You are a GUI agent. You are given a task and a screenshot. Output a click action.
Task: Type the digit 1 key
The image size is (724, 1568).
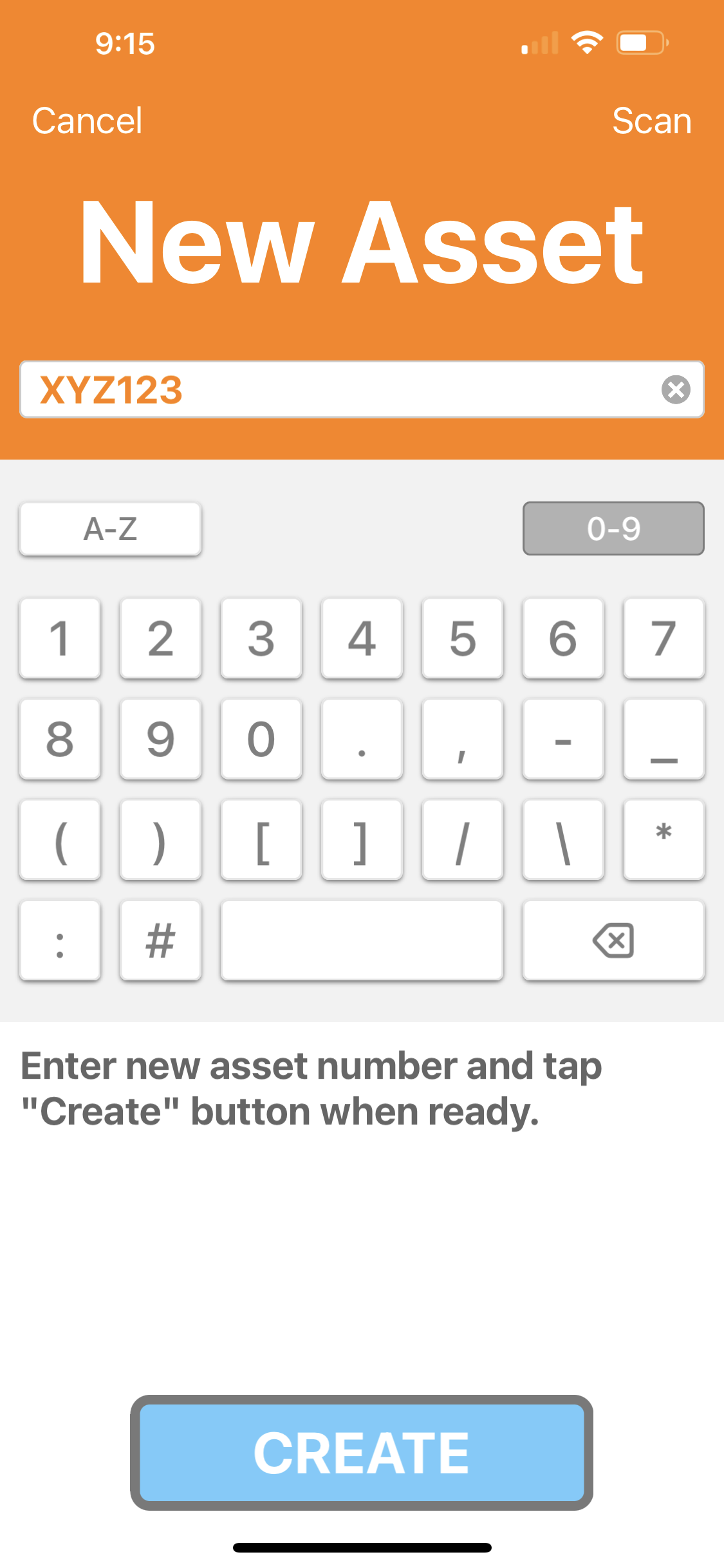pos(60,639)
